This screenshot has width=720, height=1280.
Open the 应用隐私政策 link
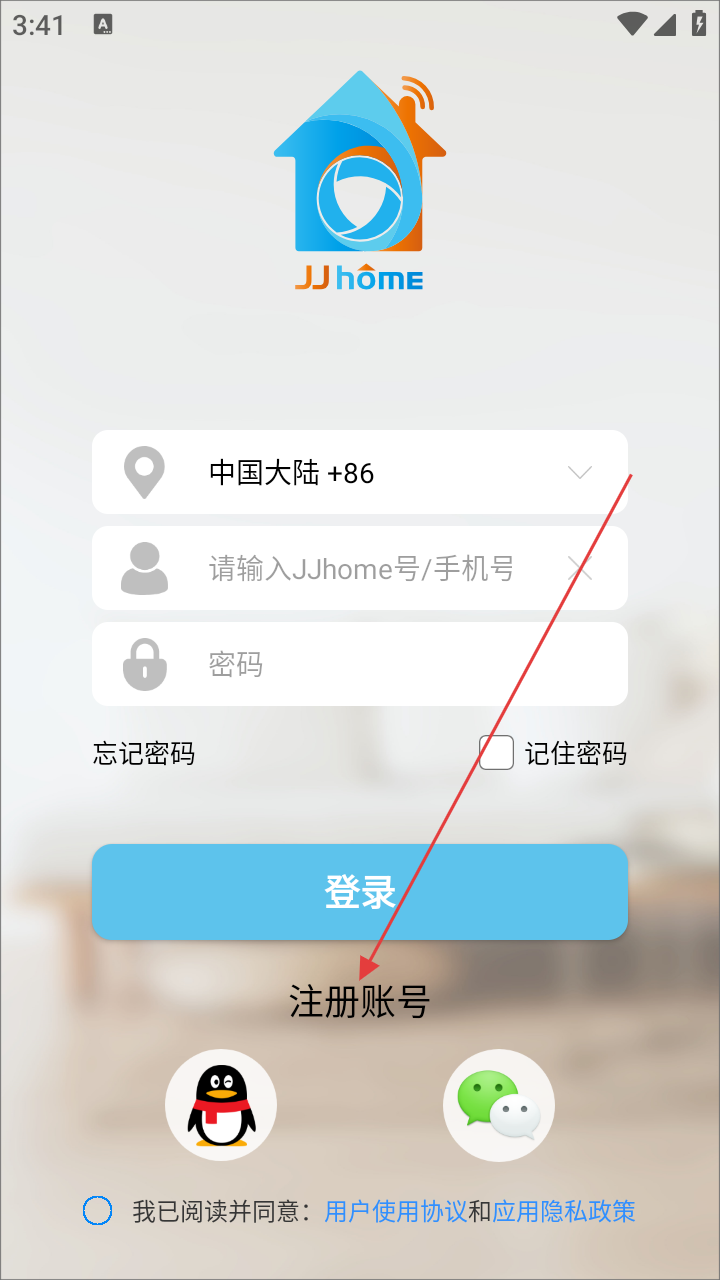(x=564, y=1212)
